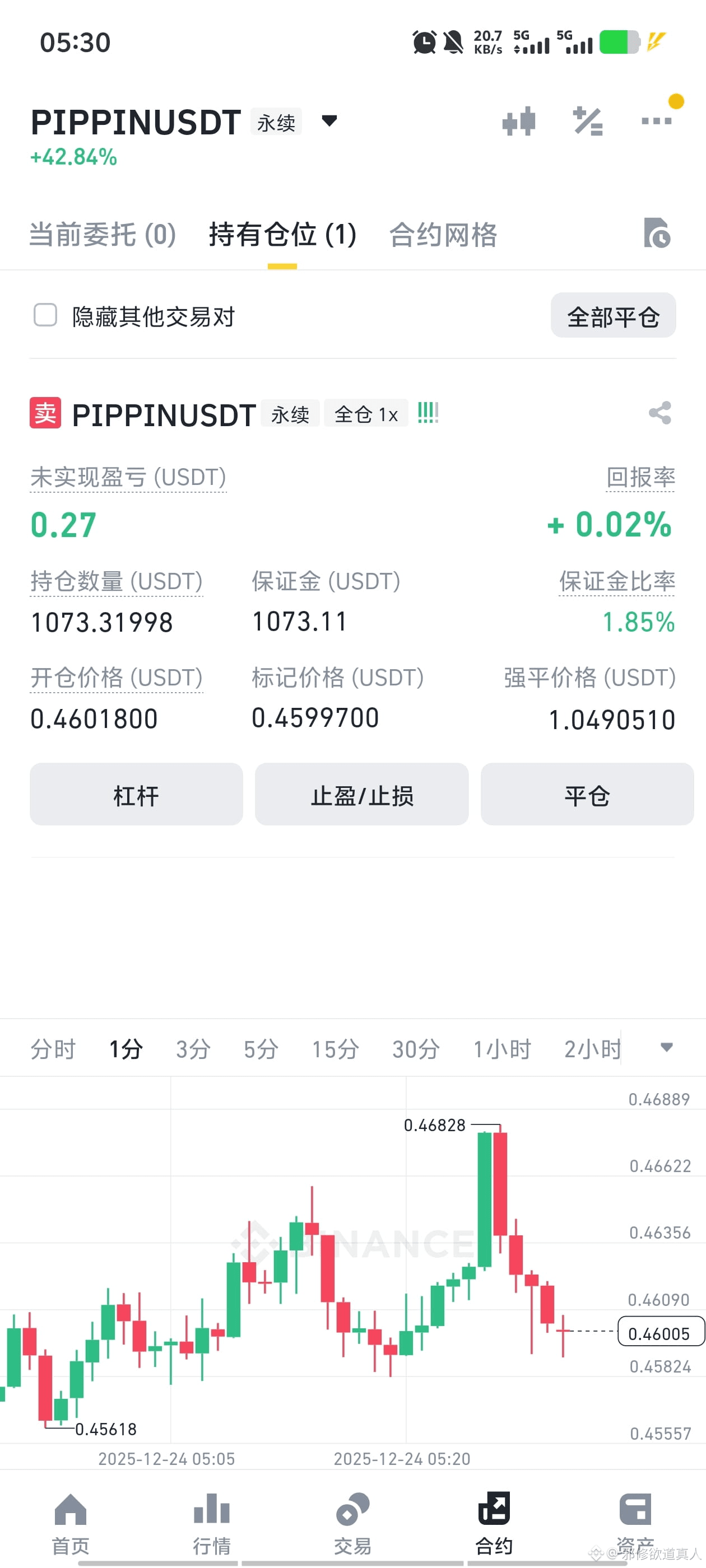Switch to the 合约网格 tab
706x1568 pixels.
pos(444,234)
